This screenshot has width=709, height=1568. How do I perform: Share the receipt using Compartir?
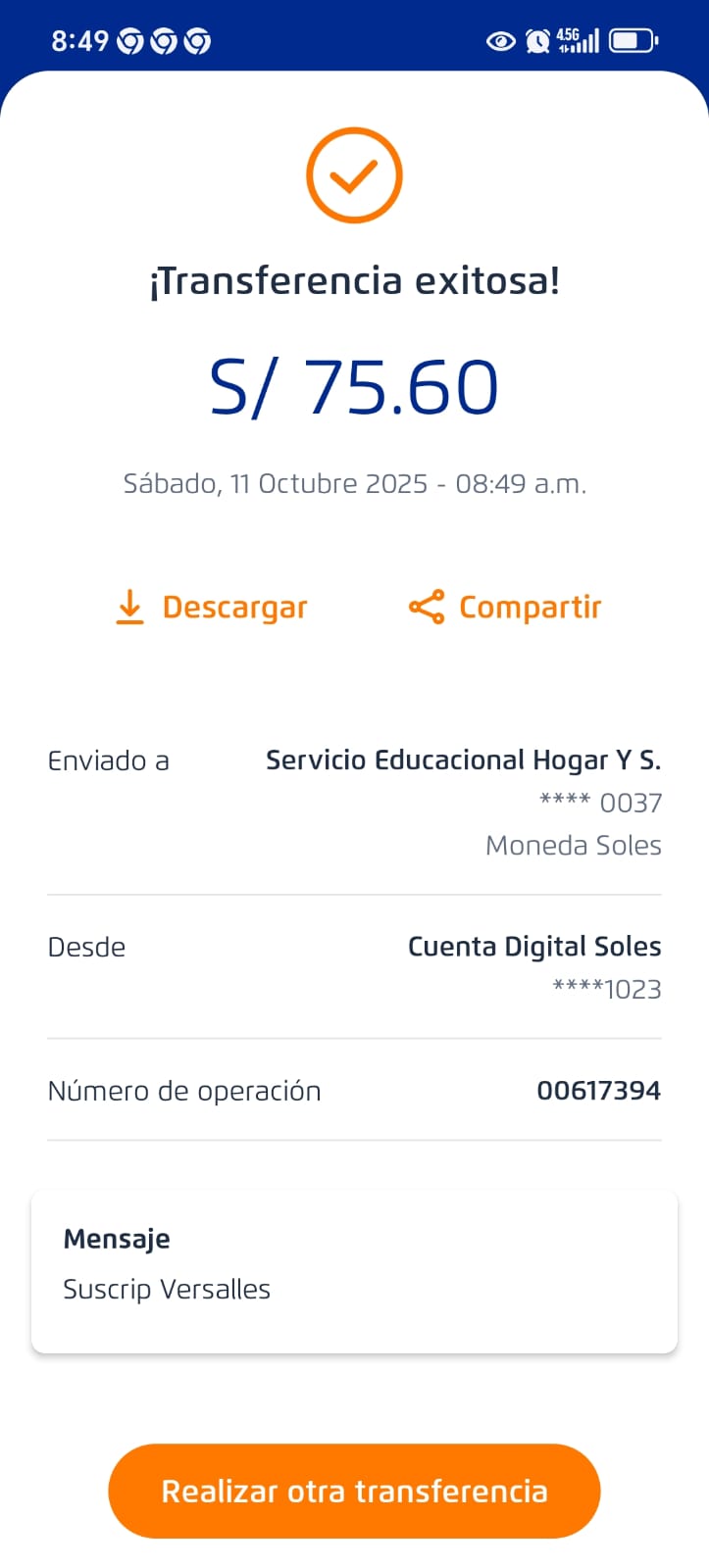505,608
